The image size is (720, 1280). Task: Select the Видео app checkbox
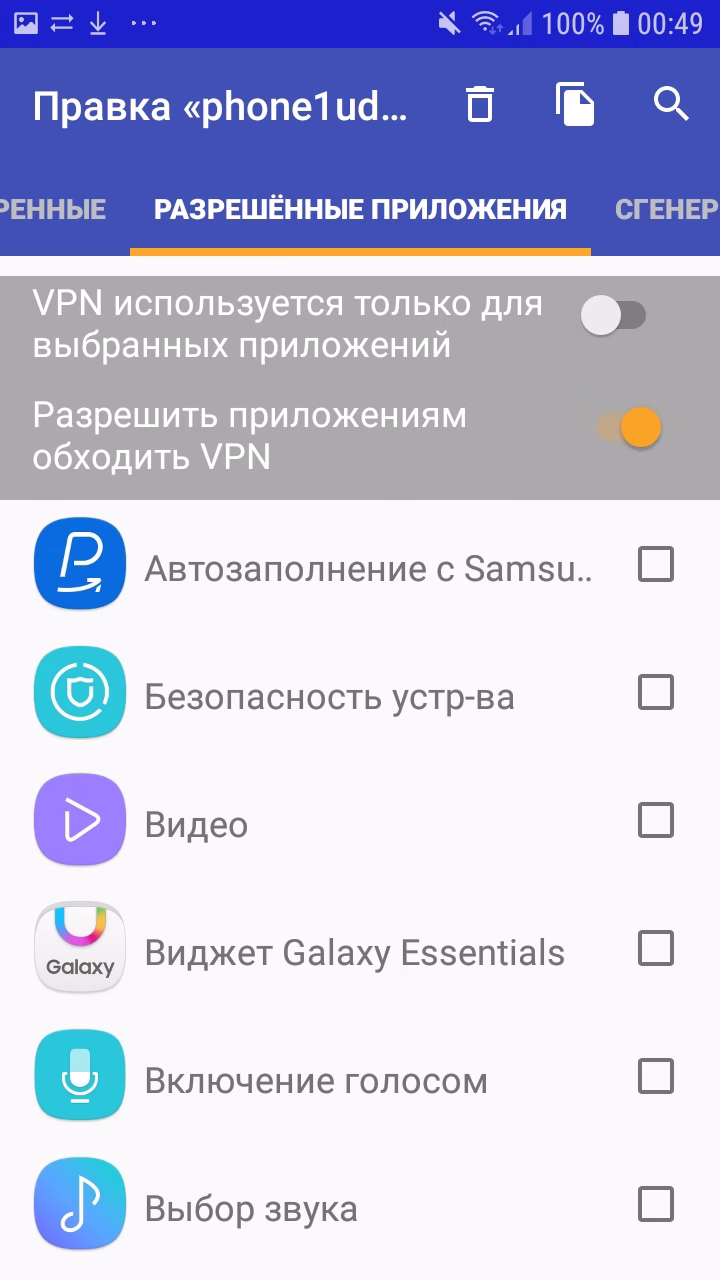coord(656,820)
